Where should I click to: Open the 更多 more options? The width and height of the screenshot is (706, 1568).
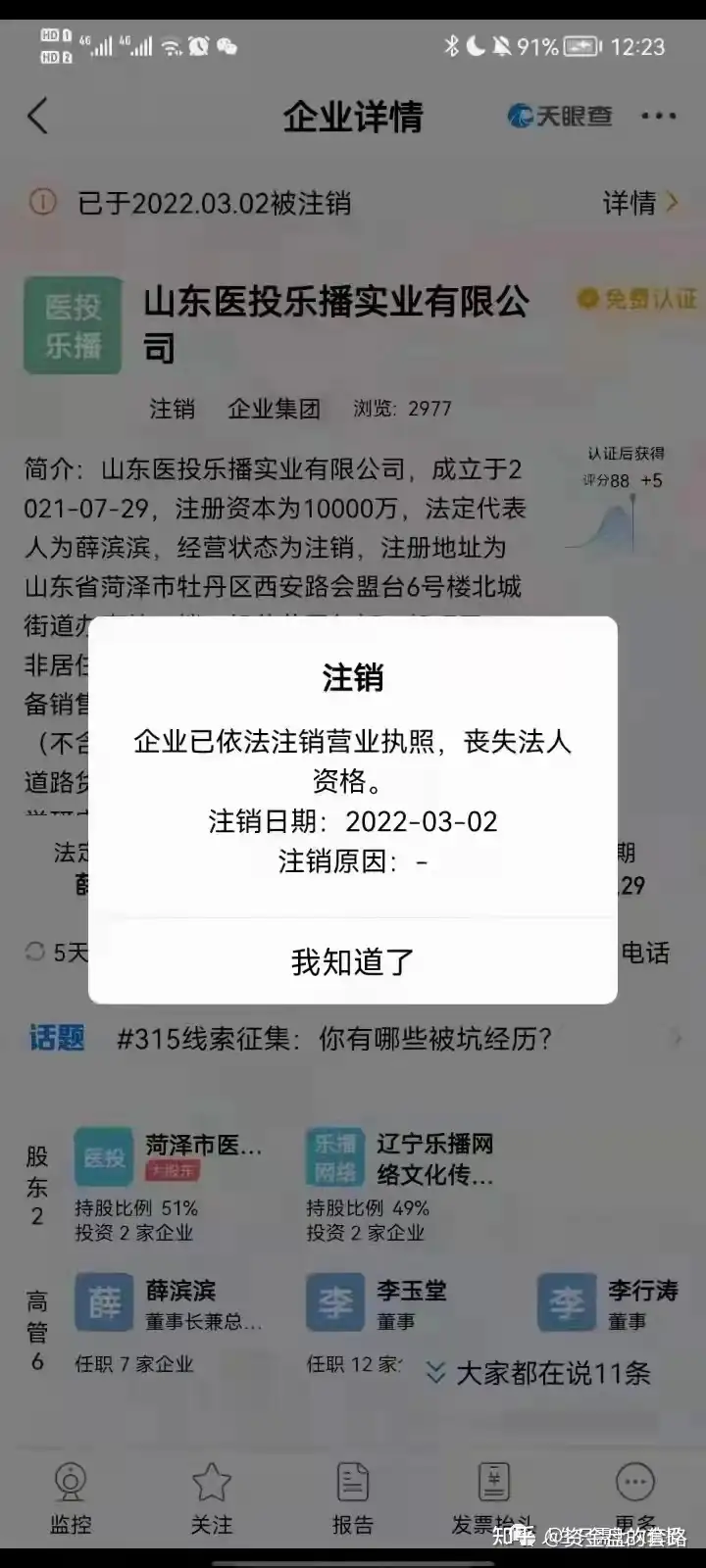pos(634,1497)
